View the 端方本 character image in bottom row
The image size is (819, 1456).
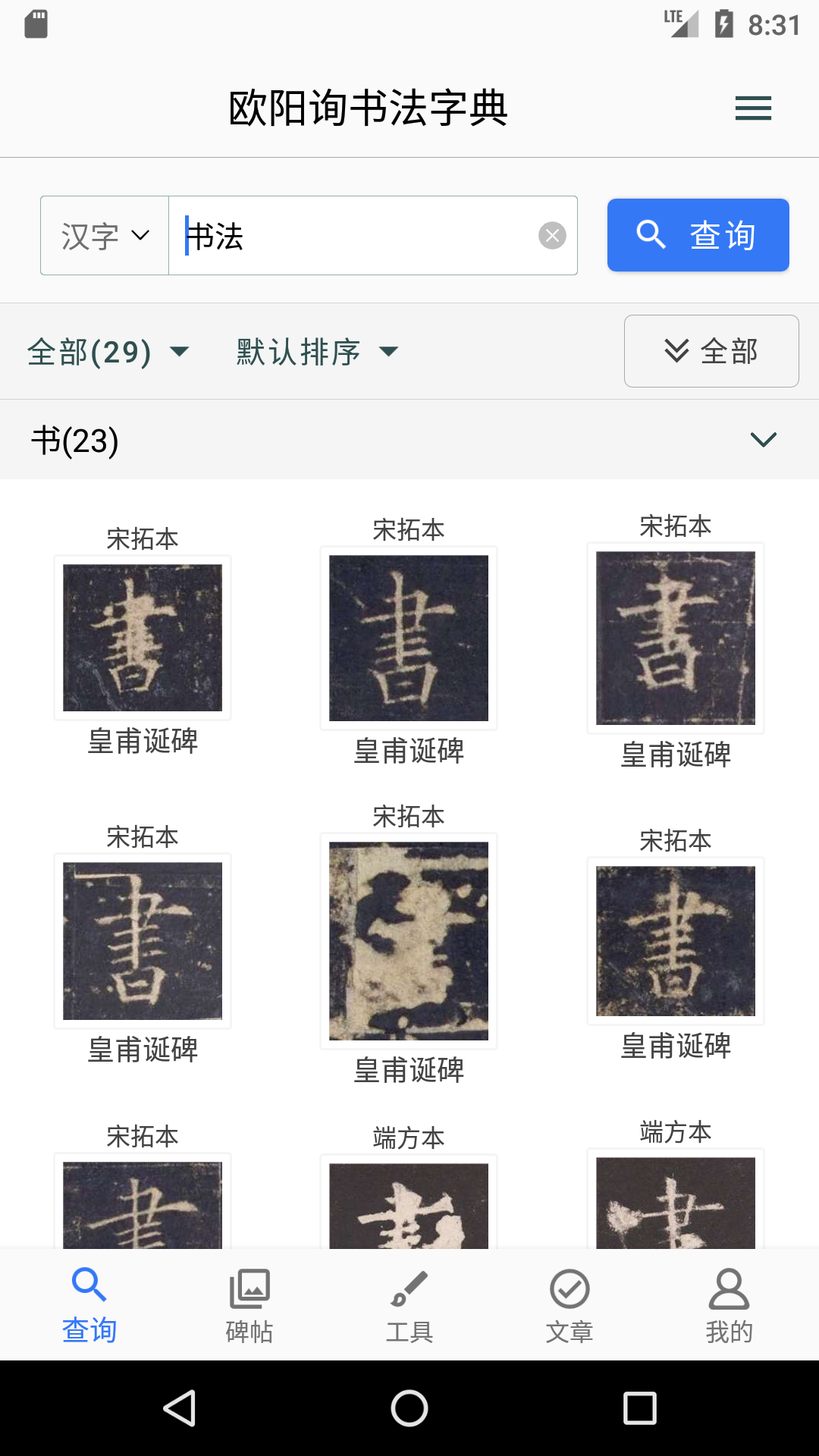(x=408, y=1206)
